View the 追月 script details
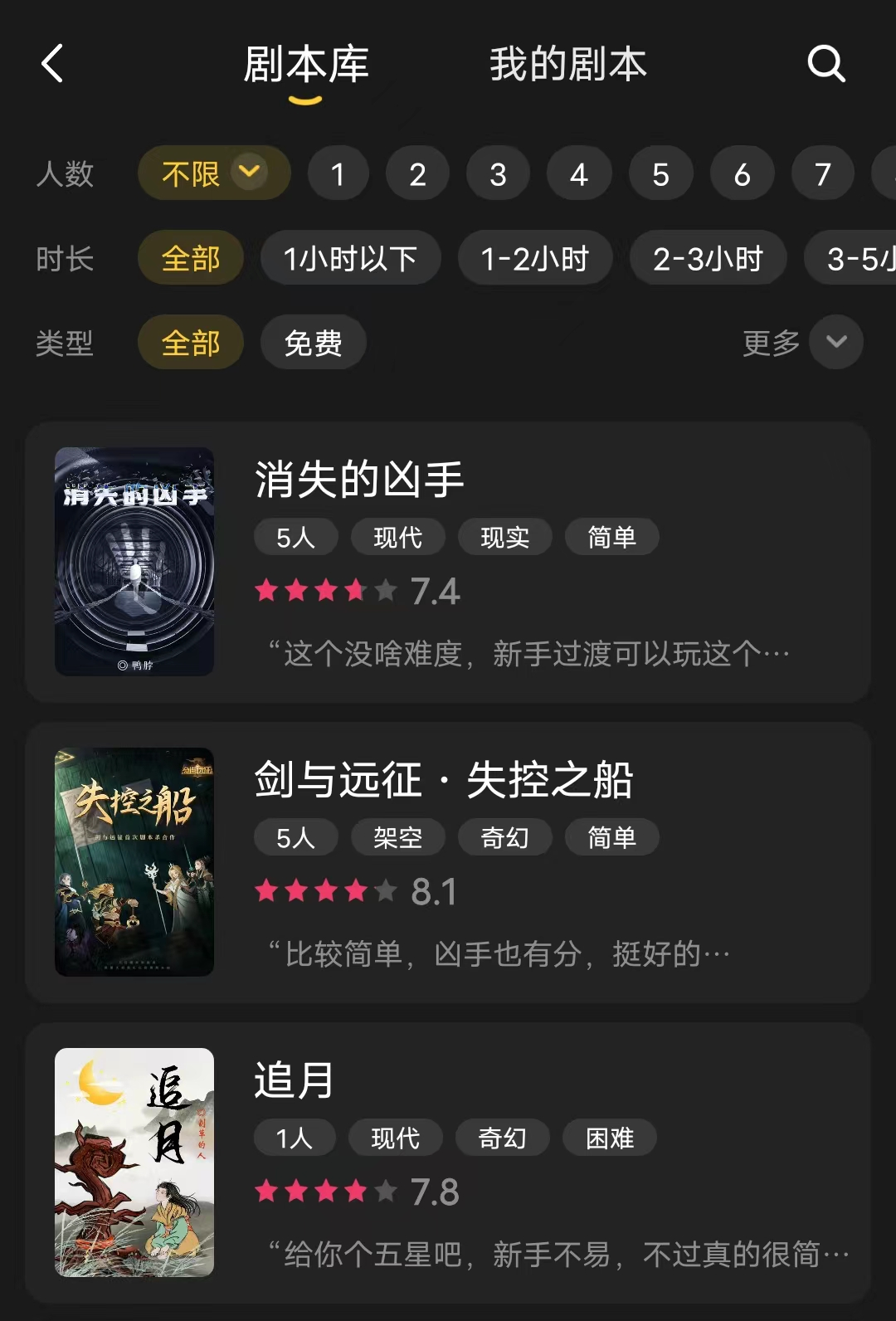The height and width of the screenshot is (1321, 896). [x=448, y=1163]
